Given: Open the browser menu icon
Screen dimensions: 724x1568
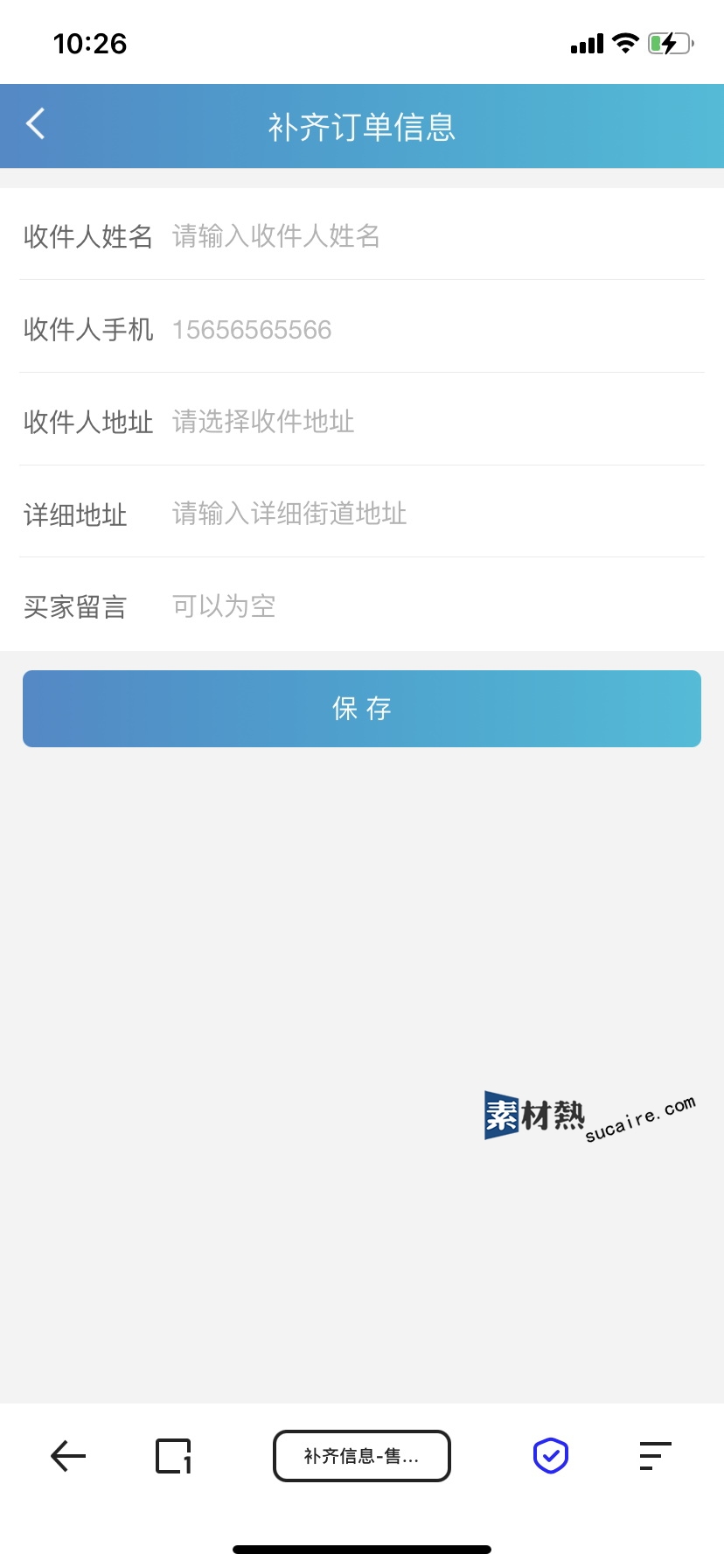Looking at the screenshot, I should [x=655, y=1456].
